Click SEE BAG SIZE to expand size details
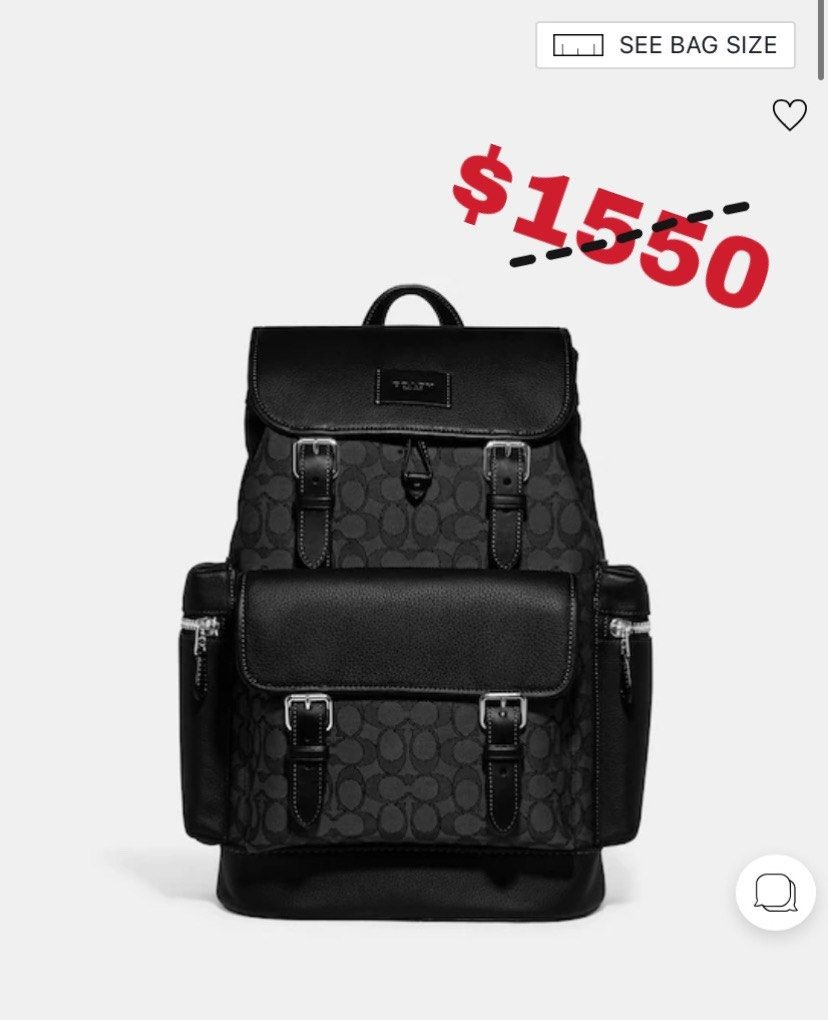This screenshot has width=828, height=1020. (665, 44)
